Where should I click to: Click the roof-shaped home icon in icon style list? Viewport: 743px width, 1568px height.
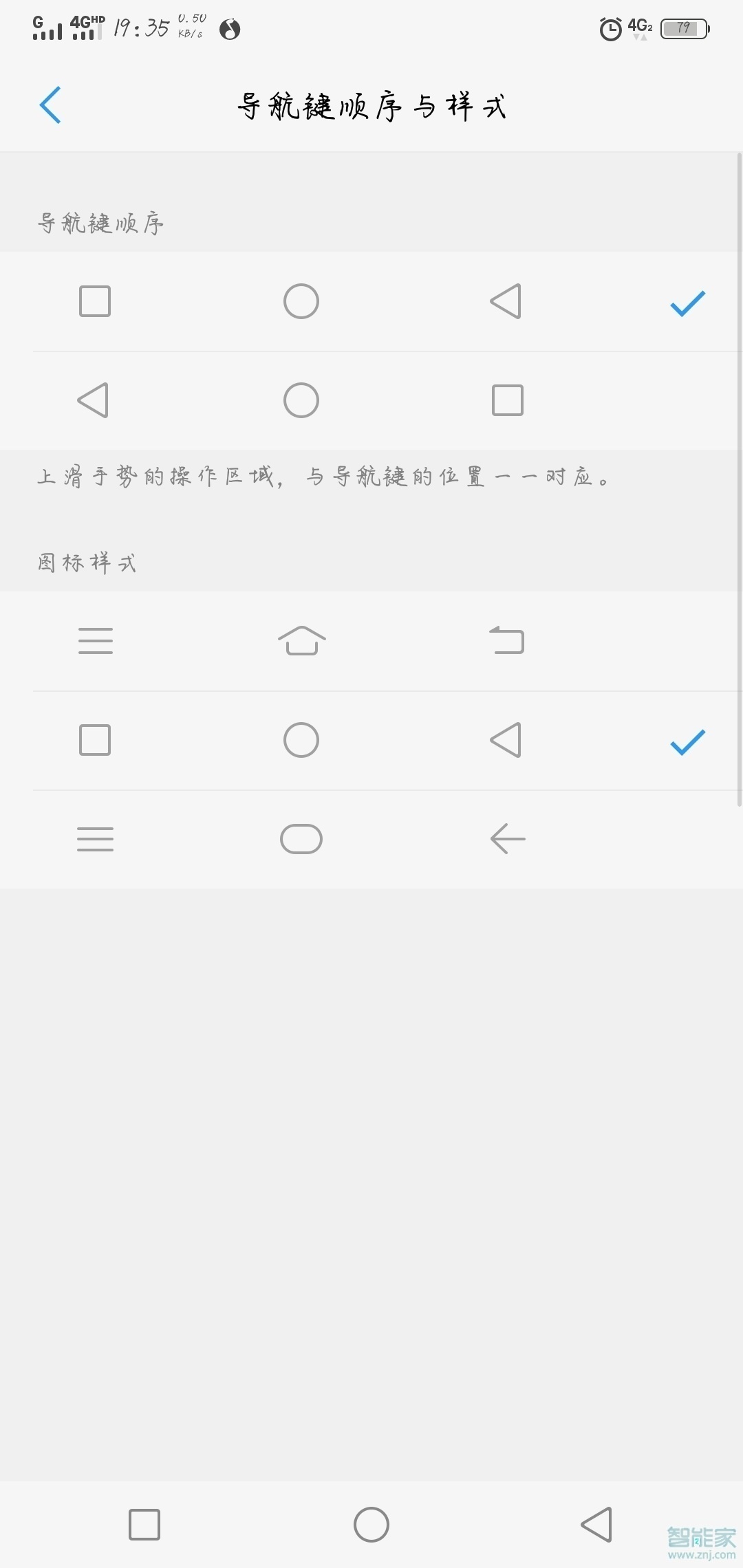(301, 640)
